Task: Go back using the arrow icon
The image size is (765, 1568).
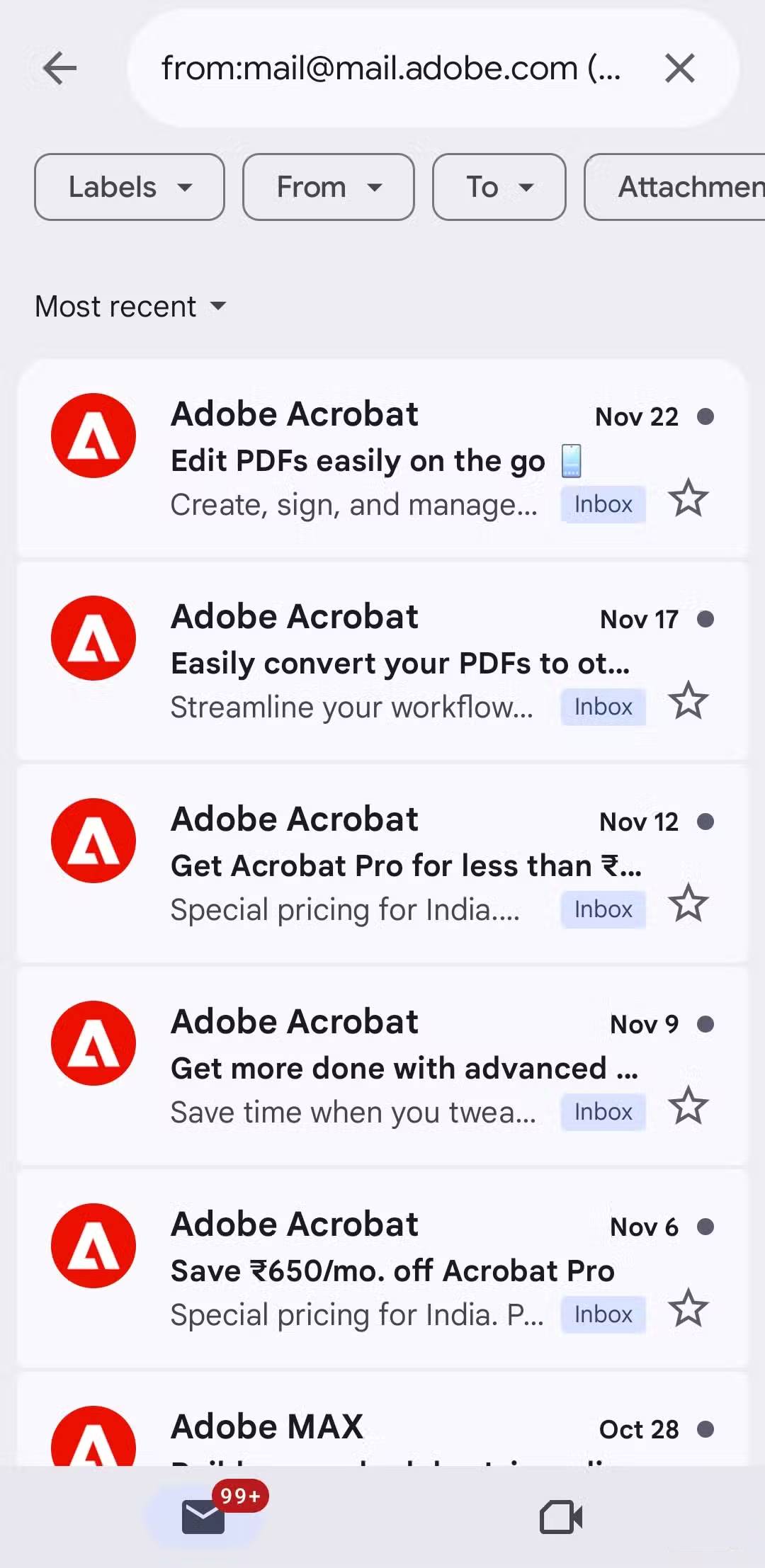Action: [x=59, y=69]
